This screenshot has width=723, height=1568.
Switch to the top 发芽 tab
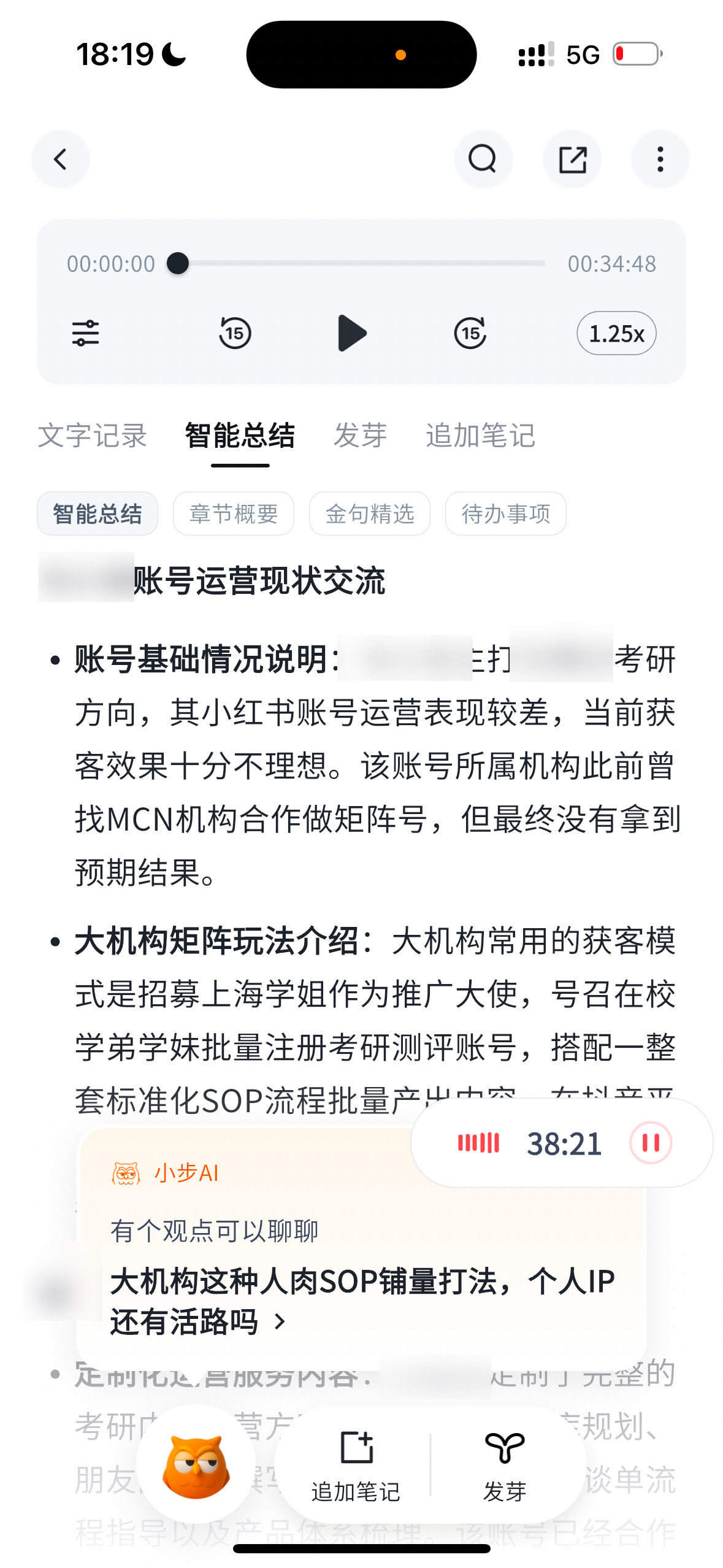click(x=361, y=436)
